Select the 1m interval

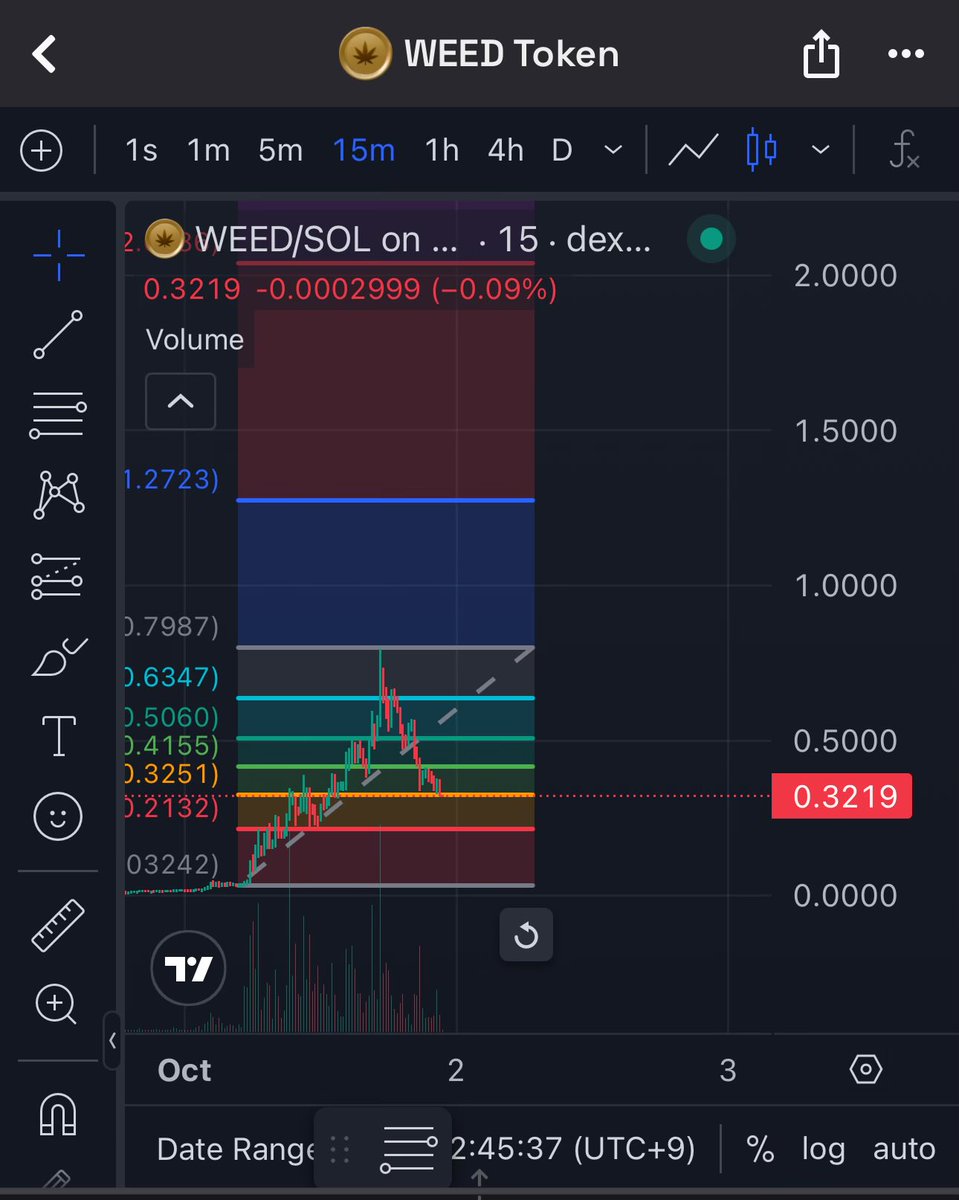pyautogui.click(x=208, y=151)
